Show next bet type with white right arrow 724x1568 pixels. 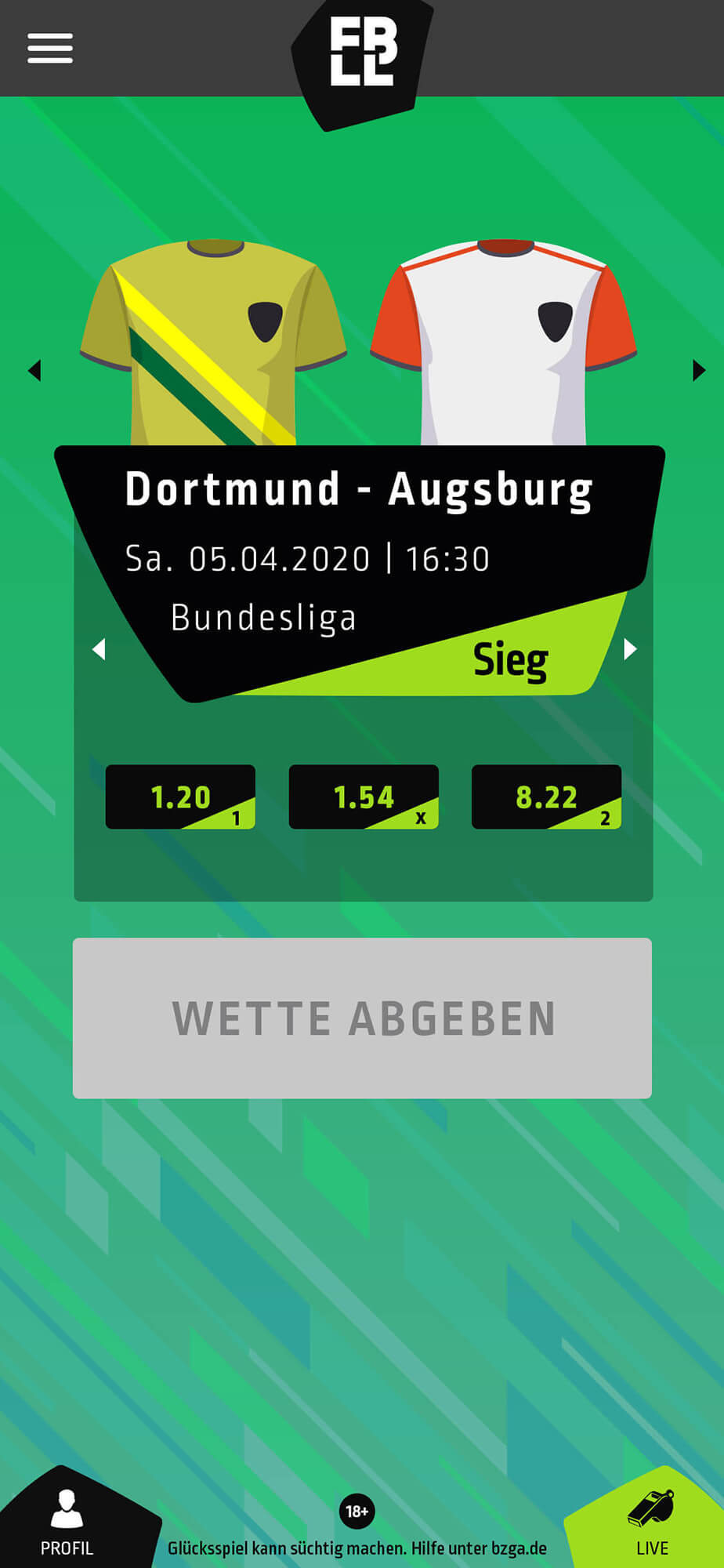point(629,649)
